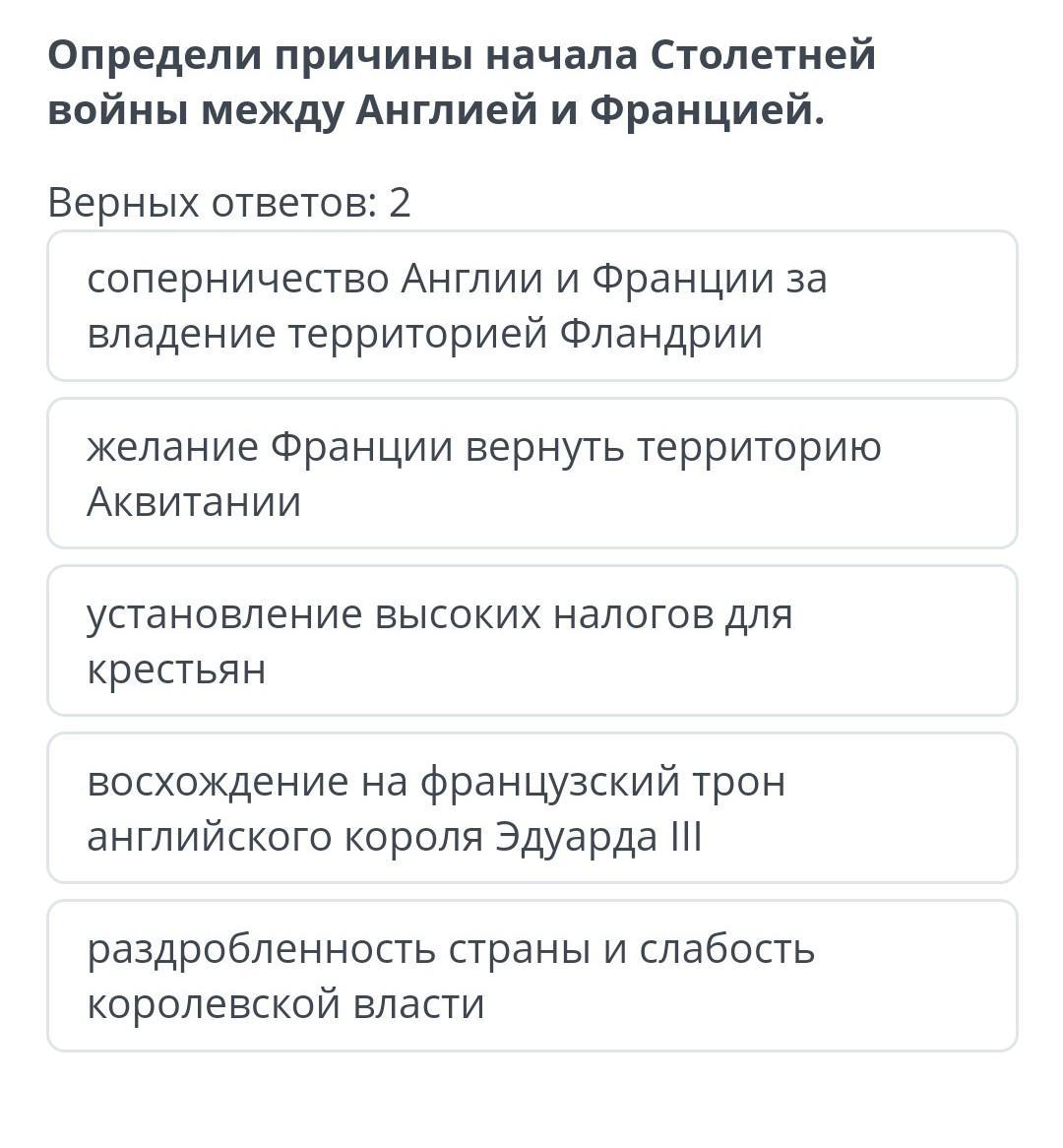Select the option mentioning Edward III

(x=532, y=807)
